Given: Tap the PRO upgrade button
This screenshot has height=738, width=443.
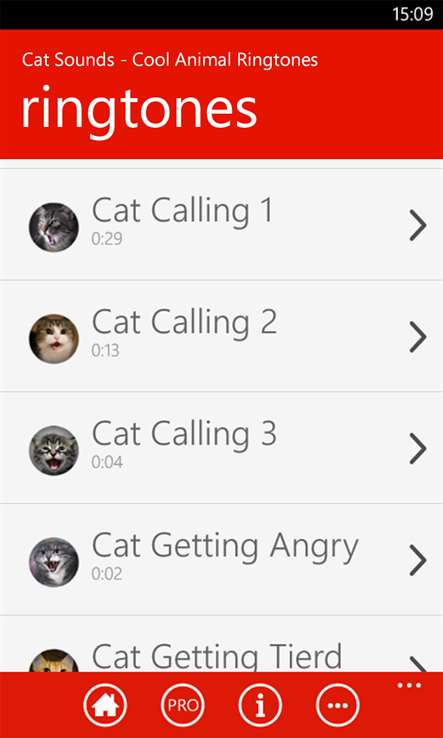Looking at the screenshot, I should (183, 705).
